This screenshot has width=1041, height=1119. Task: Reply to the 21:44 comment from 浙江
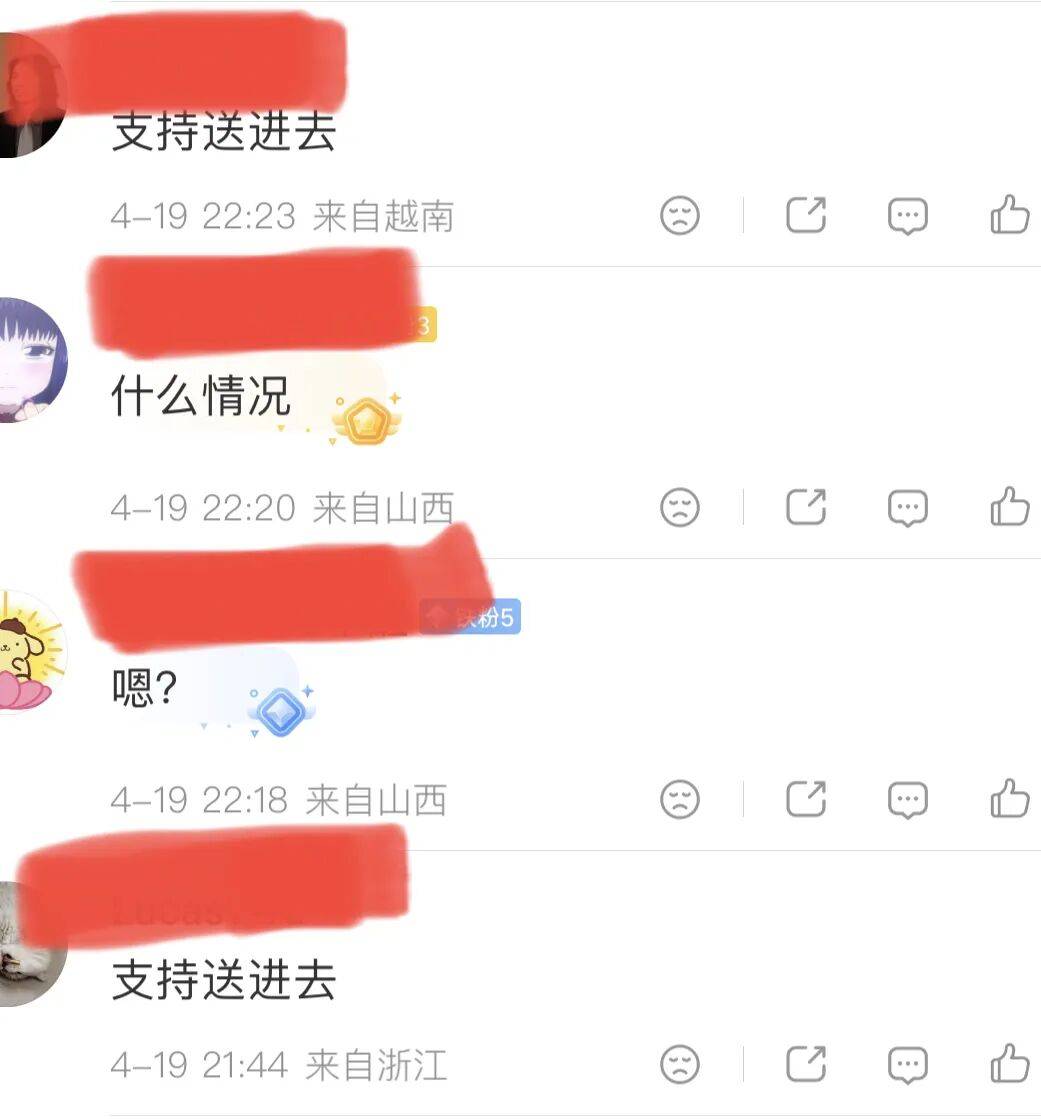[x=908, y=1064]
